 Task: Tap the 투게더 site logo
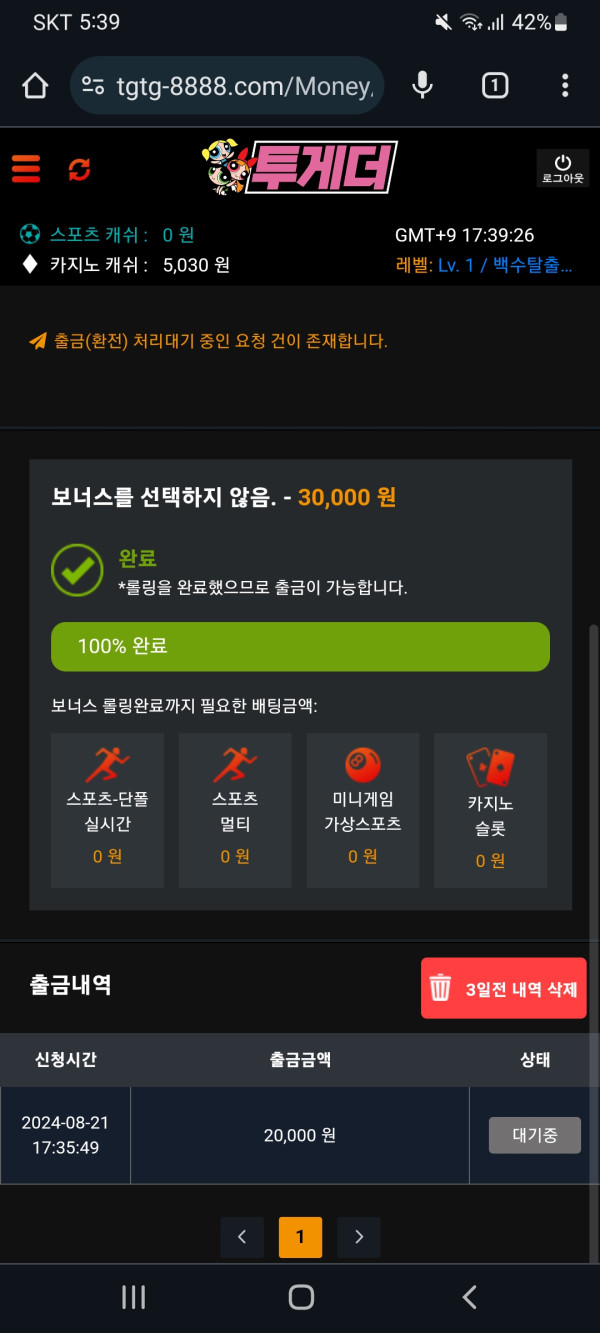tap(300, 167)
